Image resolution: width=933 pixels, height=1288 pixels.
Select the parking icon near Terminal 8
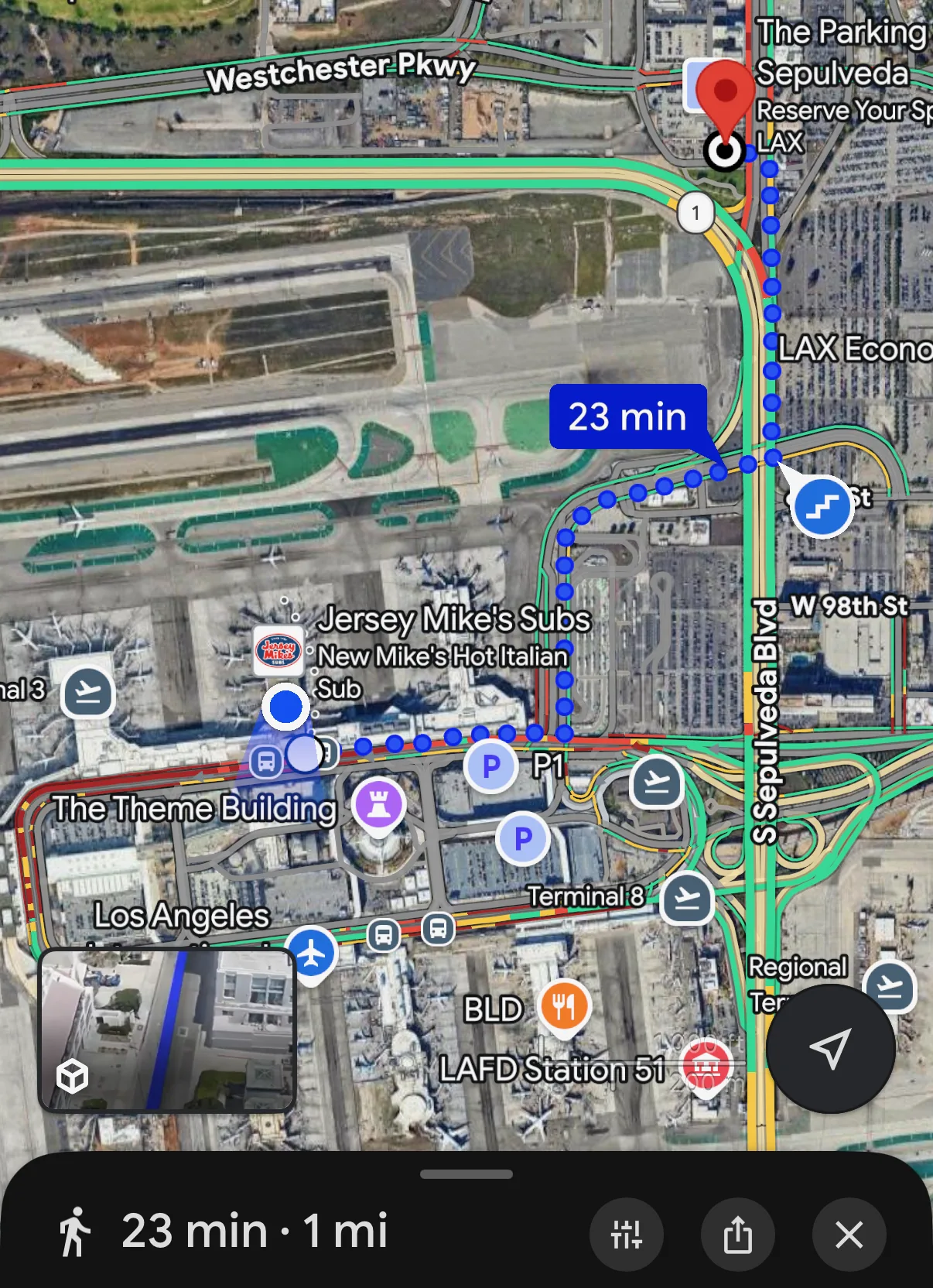523,837
